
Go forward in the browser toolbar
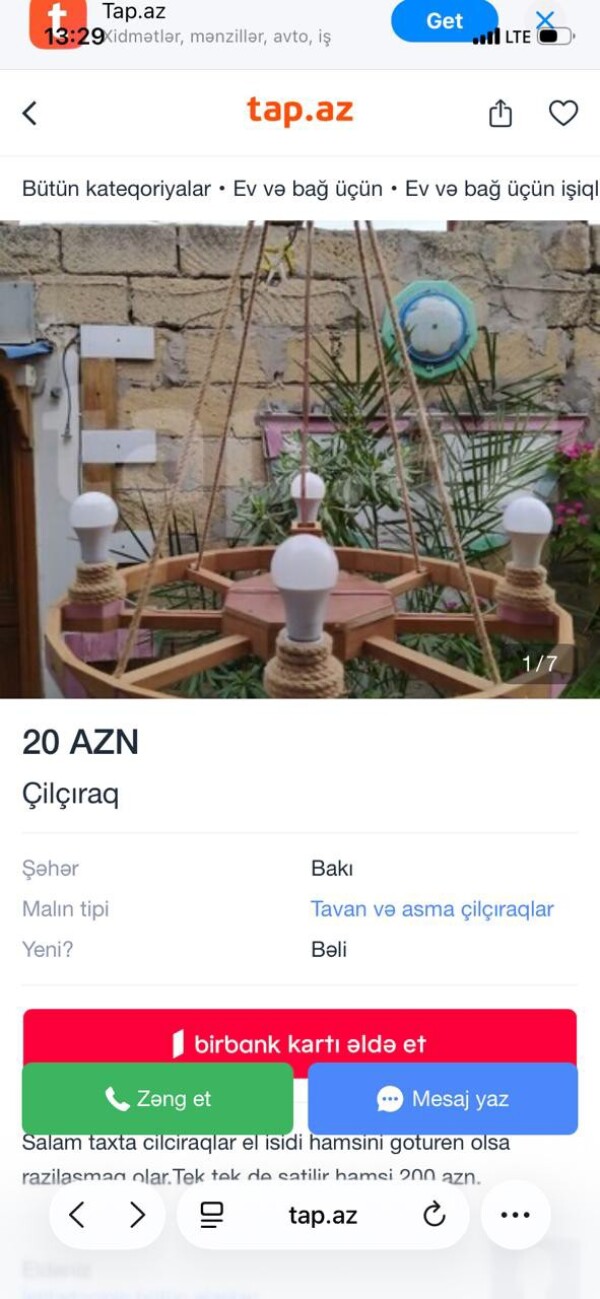[137, 1215]
